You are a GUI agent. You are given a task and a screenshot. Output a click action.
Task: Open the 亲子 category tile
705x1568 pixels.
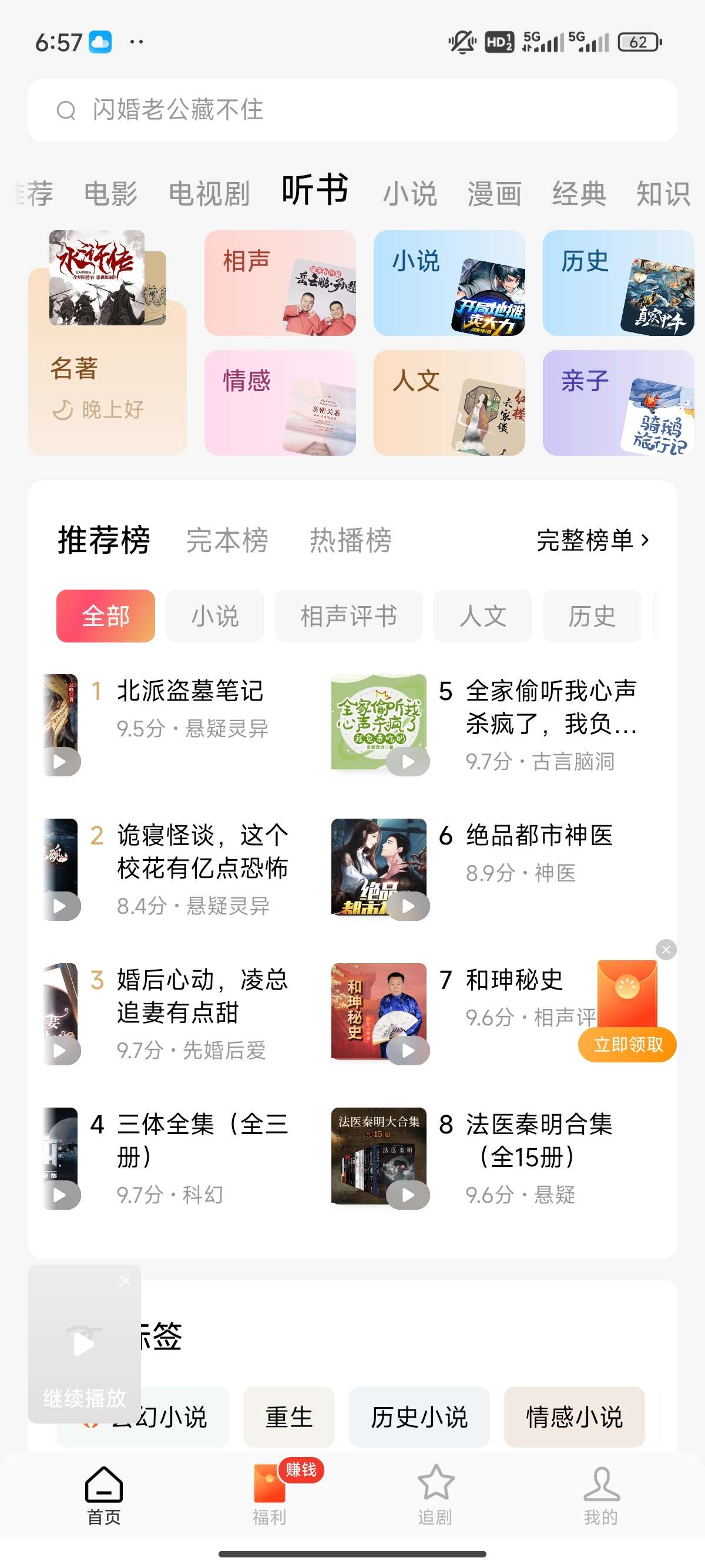tap(617, 402)
